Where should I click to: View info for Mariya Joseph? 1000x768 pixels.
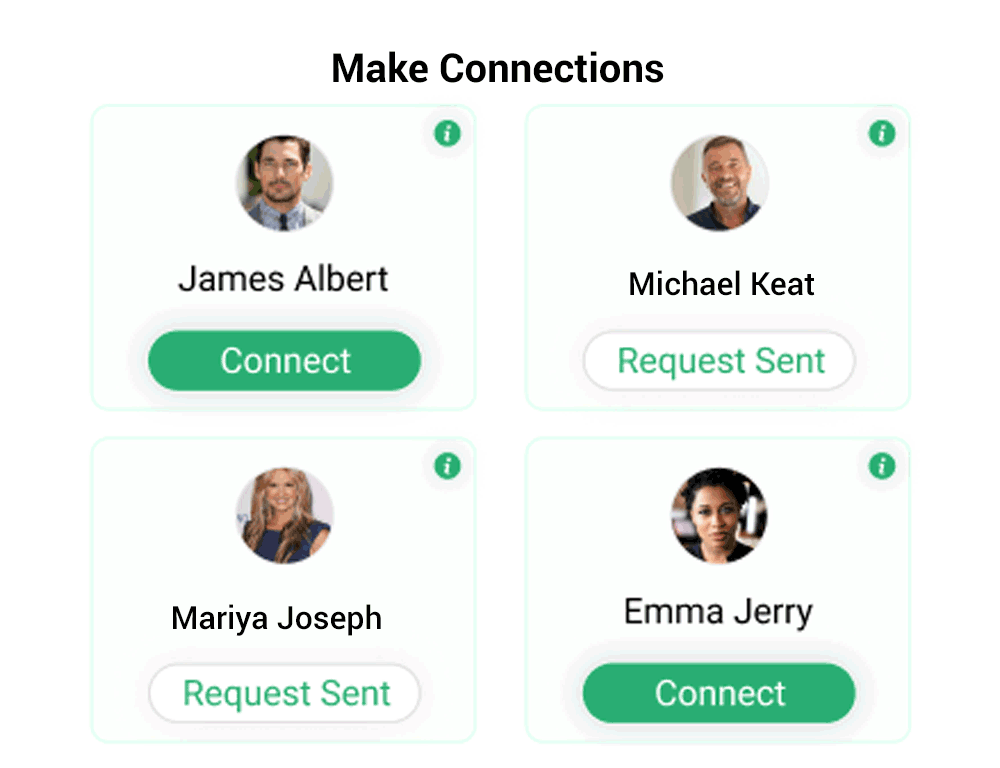tap(447, 466)
